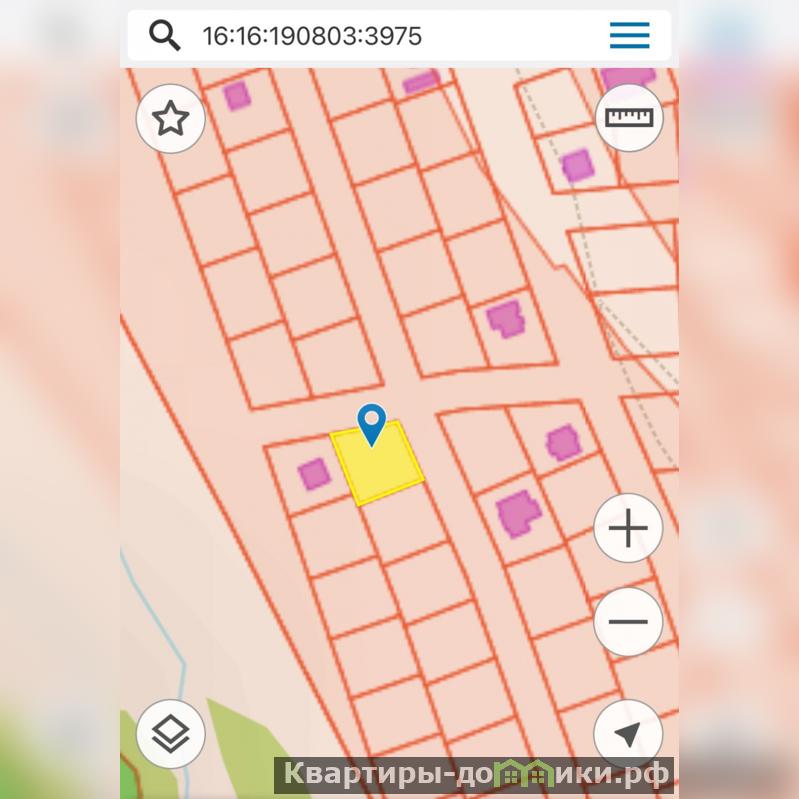
Task: Open the ruler measurement tool
Action: [628, 117]
